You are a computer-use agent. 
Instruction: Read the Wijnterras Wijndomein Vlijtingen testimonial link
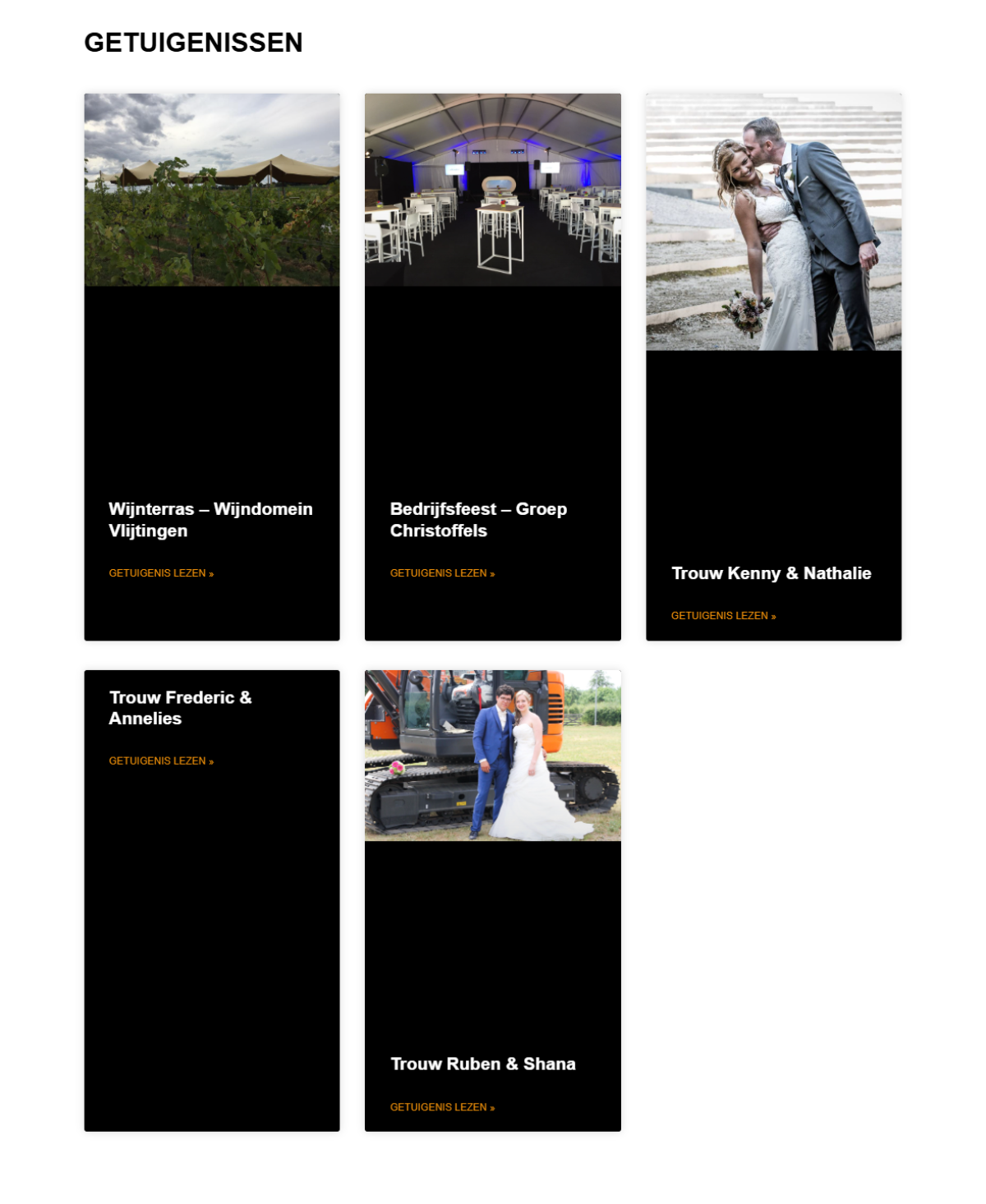[x=161, y=573]
